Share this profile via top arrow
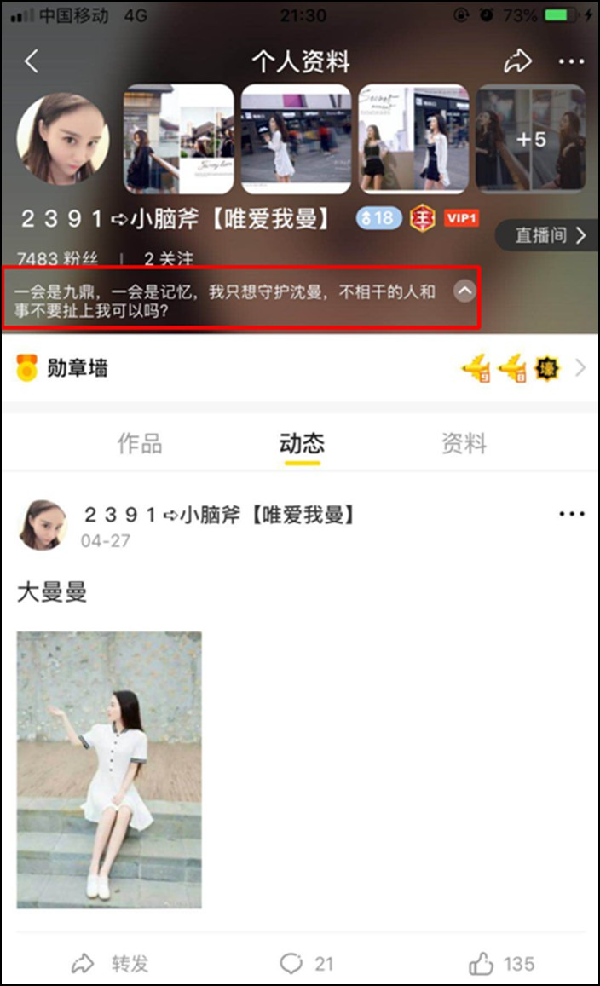The height and width of the screenshot is (986, 600). (518, 61)
